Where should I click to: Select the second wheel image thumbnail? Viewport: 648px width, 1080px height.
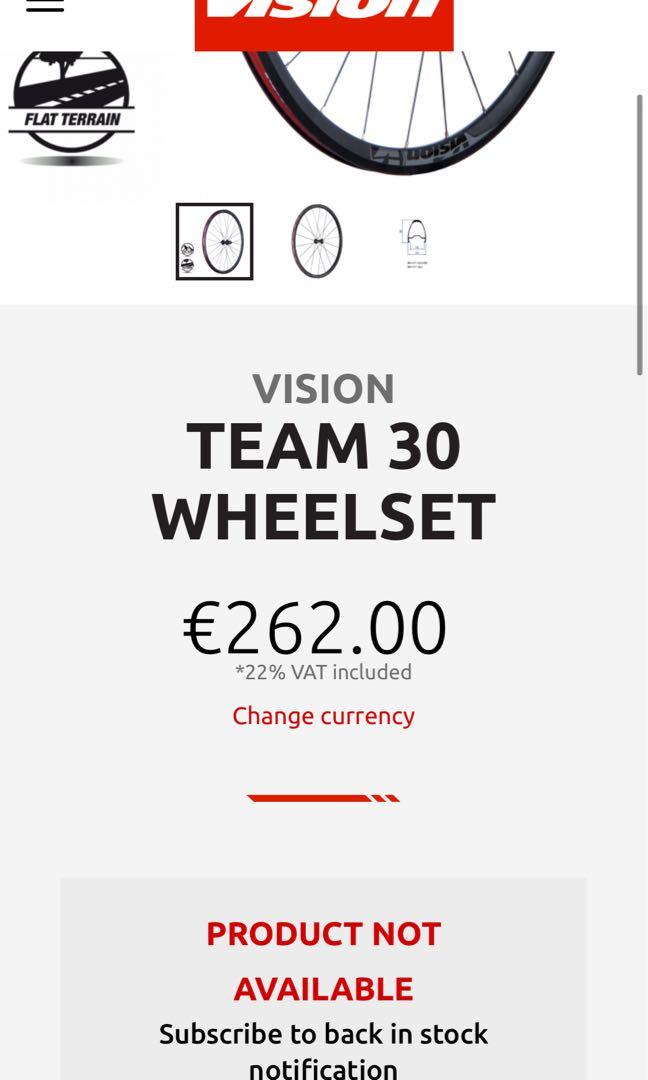[x=317, y=241]
